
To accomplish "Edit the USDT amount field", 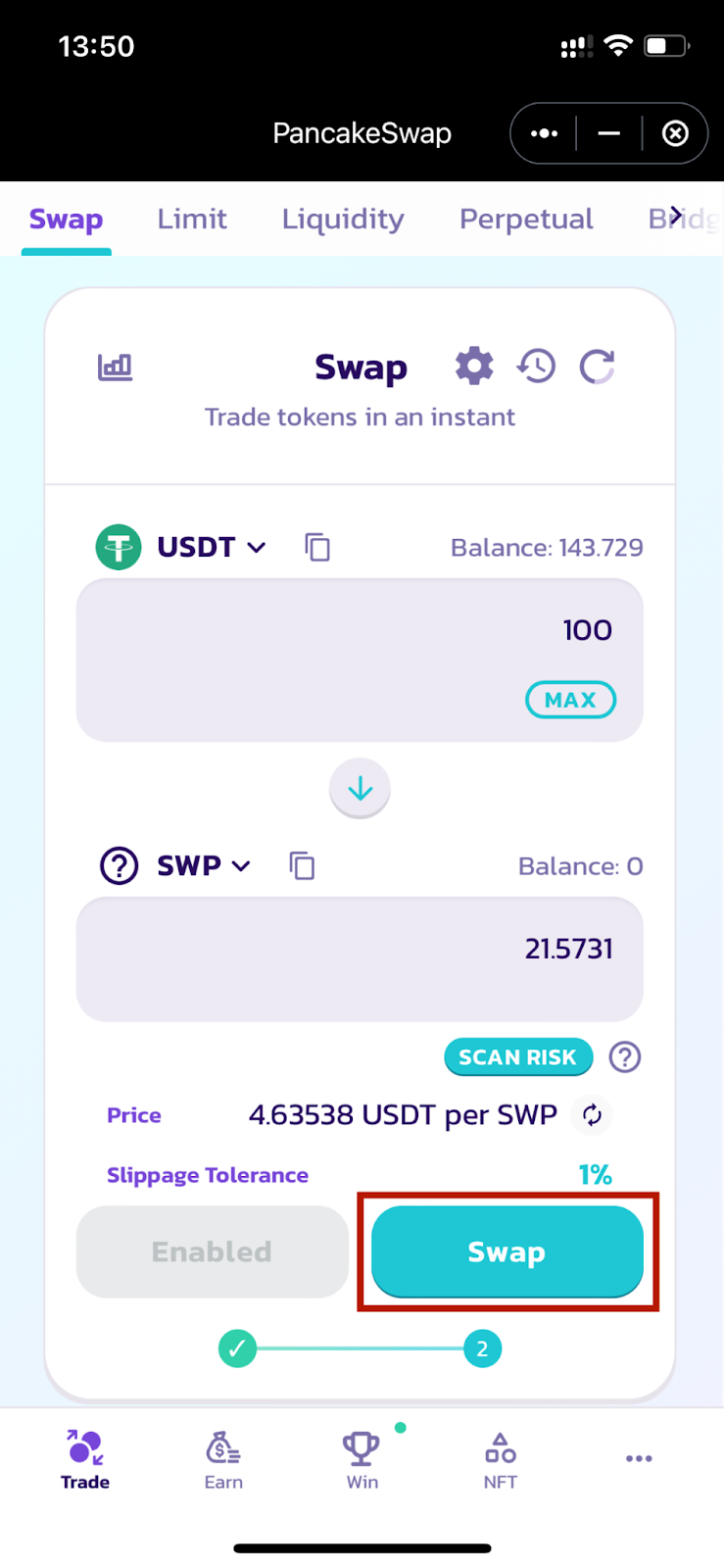I will pos(360,660).
